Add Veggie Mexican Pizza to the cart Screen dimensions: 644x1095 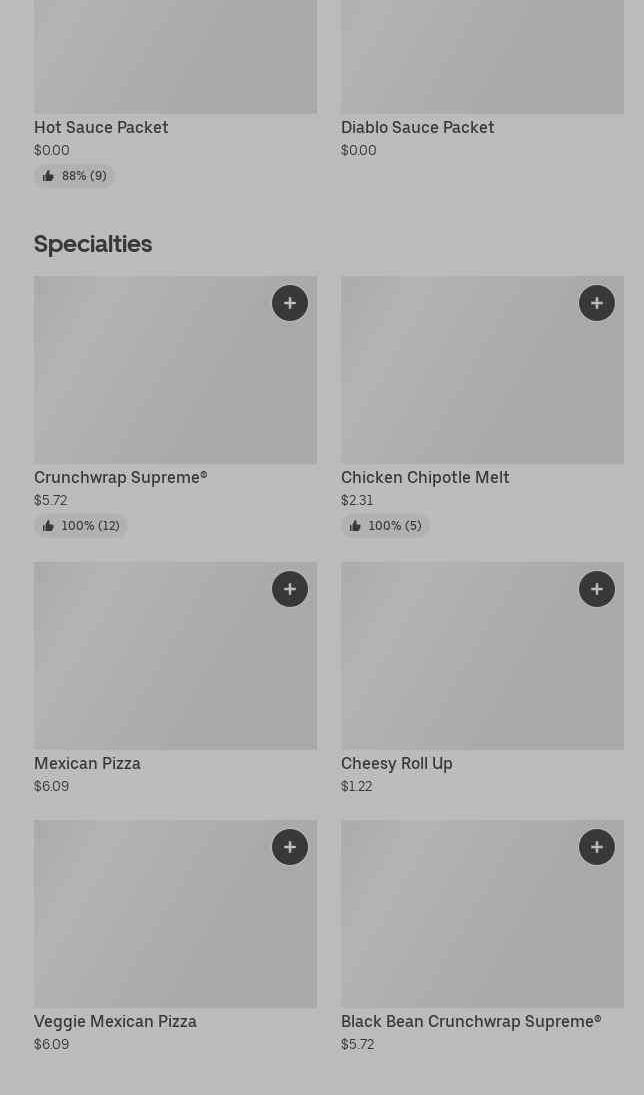click(290, 847)
